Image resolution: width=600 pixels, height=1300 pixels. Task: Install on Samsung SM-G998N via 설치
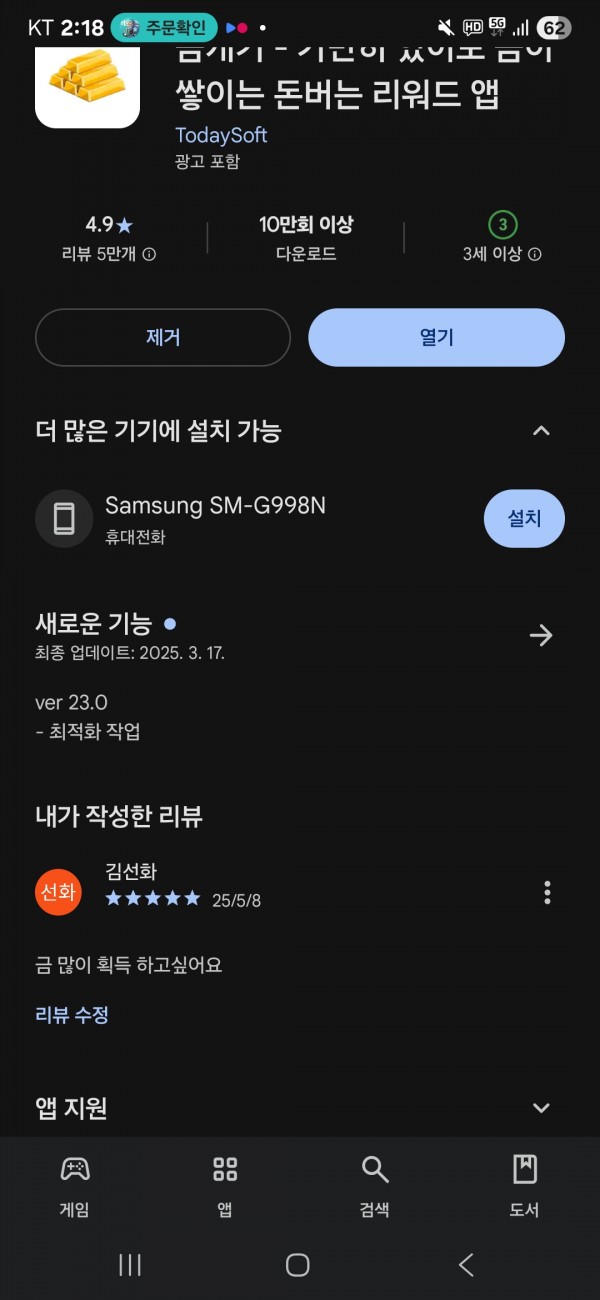(x=524, y=519)
